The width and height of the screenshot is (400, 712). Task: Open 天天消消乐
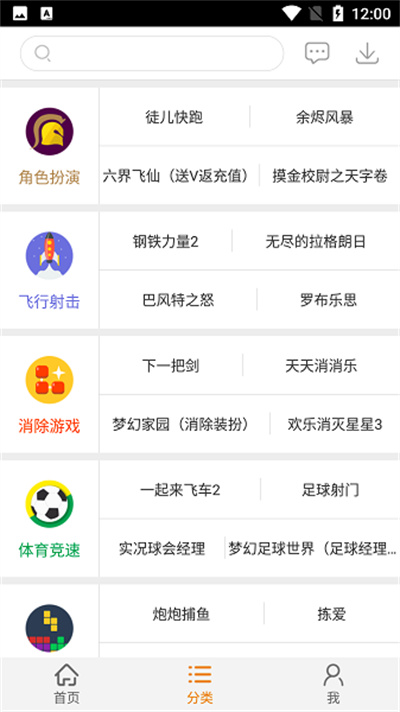(321, 366)
